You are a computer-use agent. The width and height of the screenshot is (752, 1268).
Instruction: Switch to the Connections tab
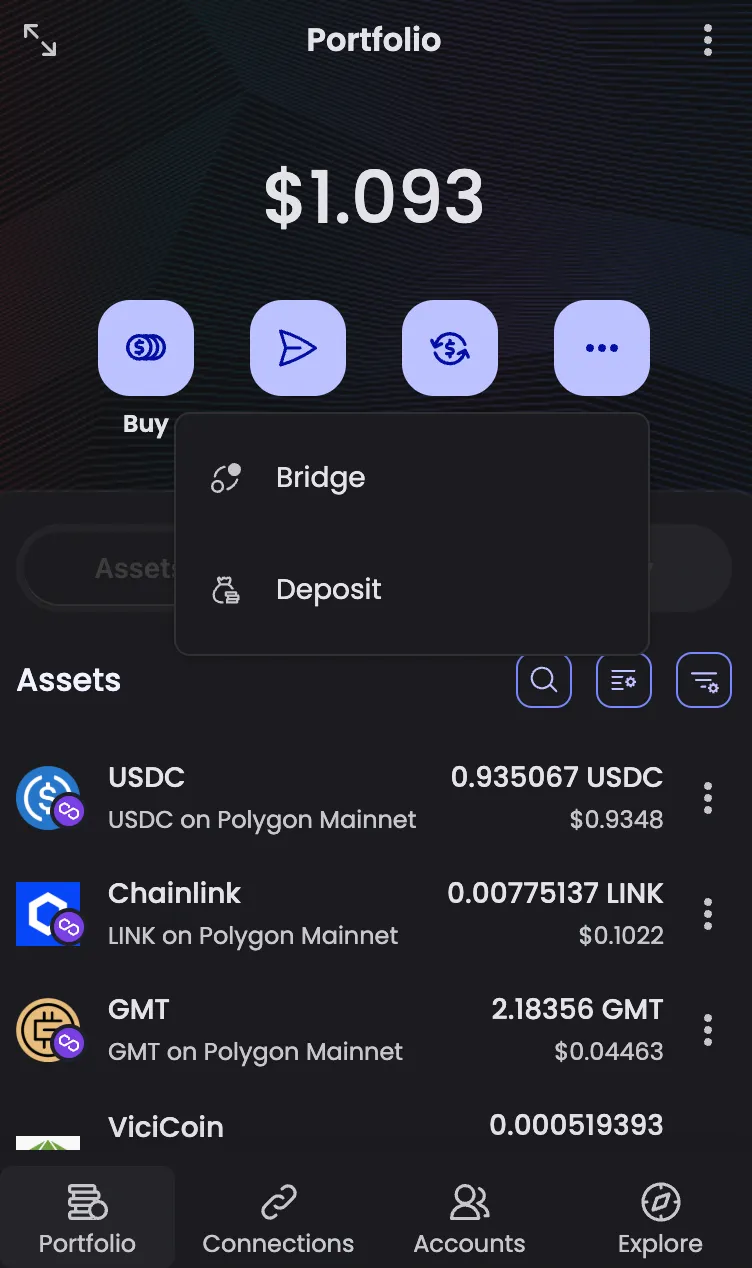(x=278, y=1216)
